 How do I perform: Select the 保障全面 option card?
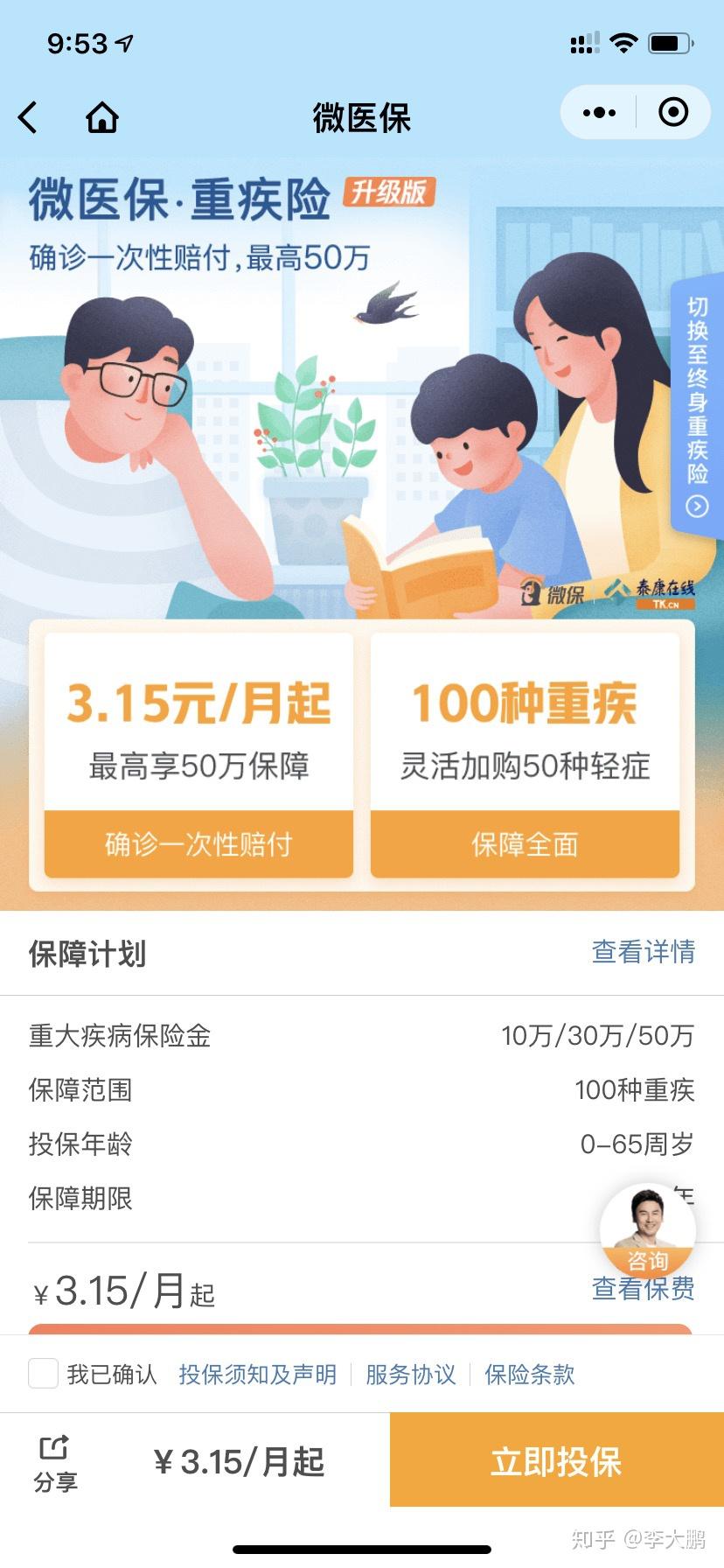tap(525, 843)
